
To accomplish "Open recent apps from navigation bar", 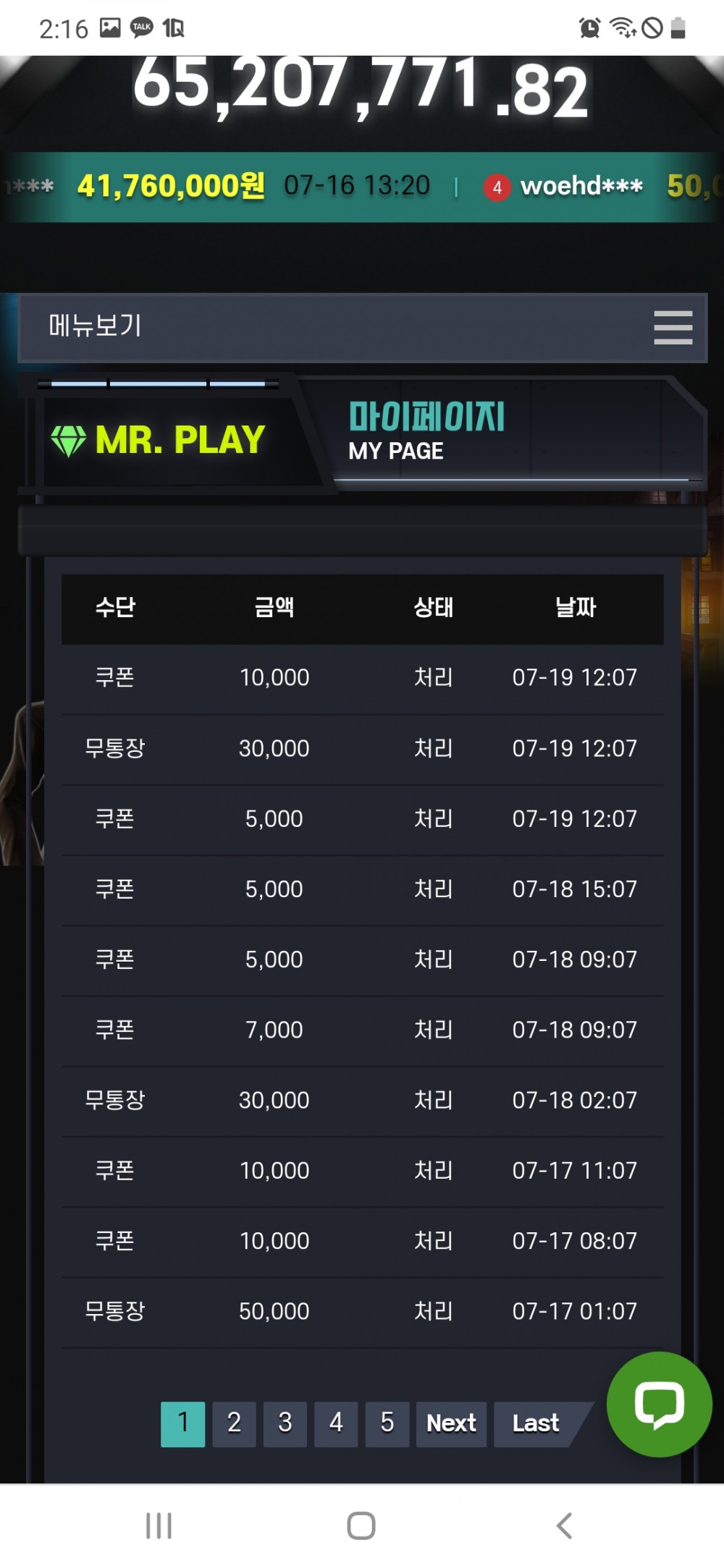I will (x=159, y=1525).
